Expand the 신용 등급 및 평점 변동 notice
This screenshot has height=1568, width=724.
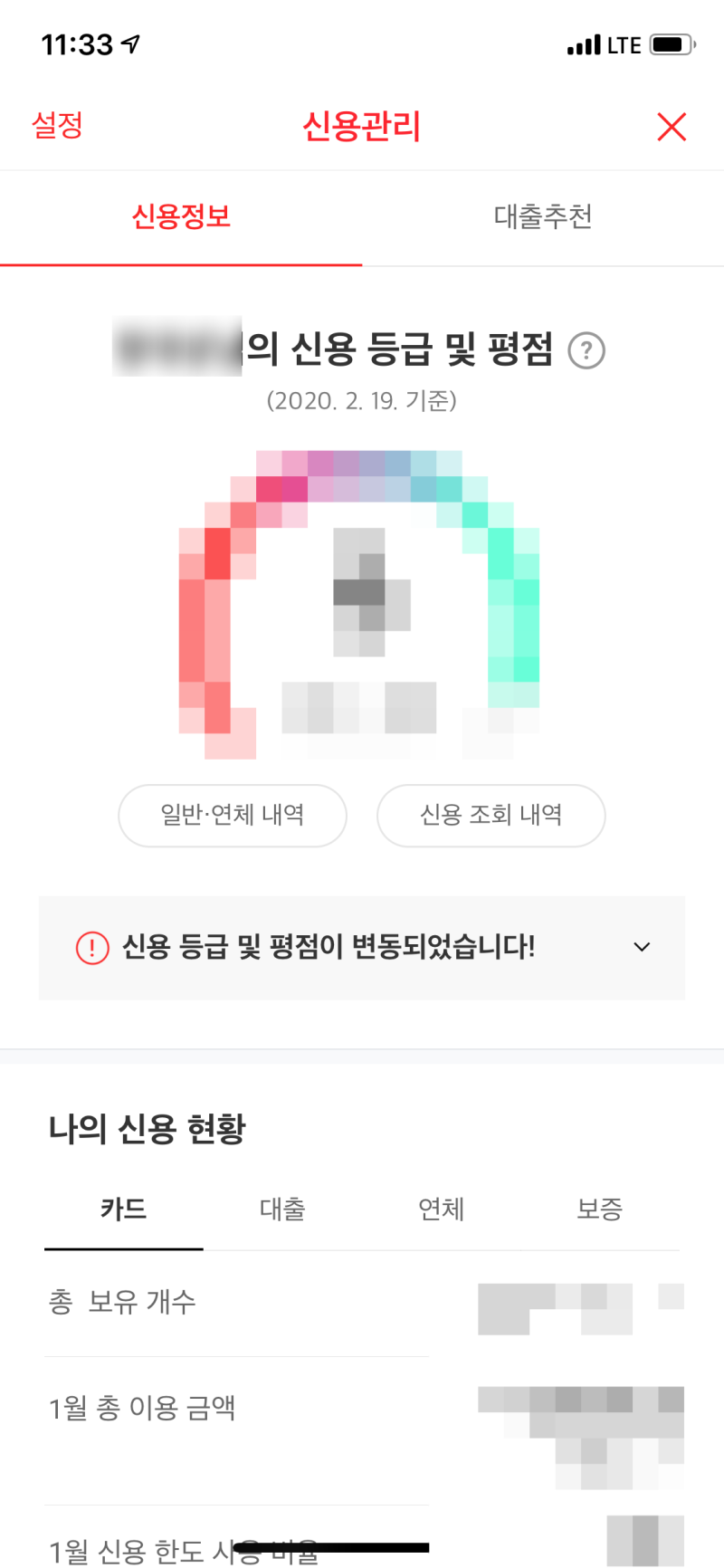tap(362, 948)
